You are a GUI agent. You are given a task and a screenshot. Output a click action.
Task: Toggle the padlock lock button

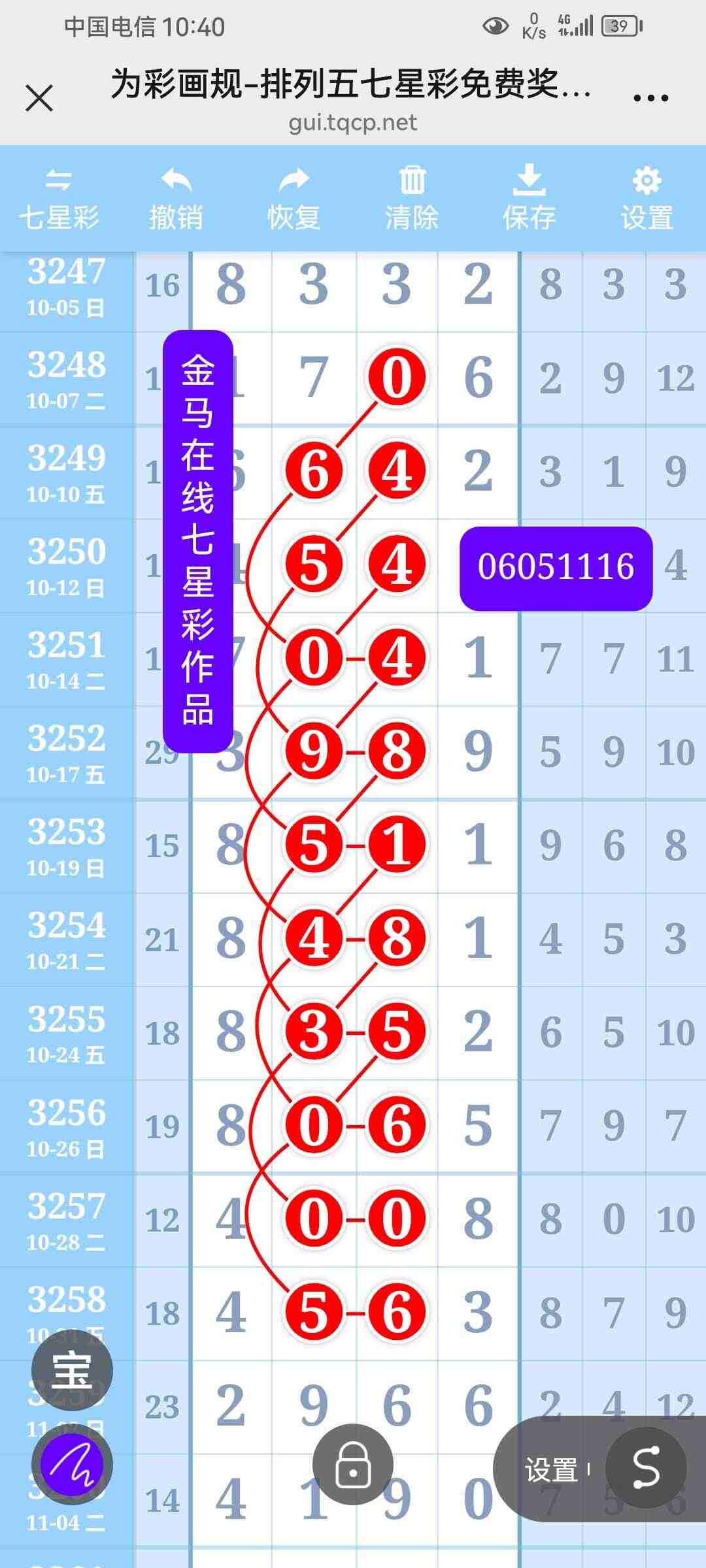353,1465
